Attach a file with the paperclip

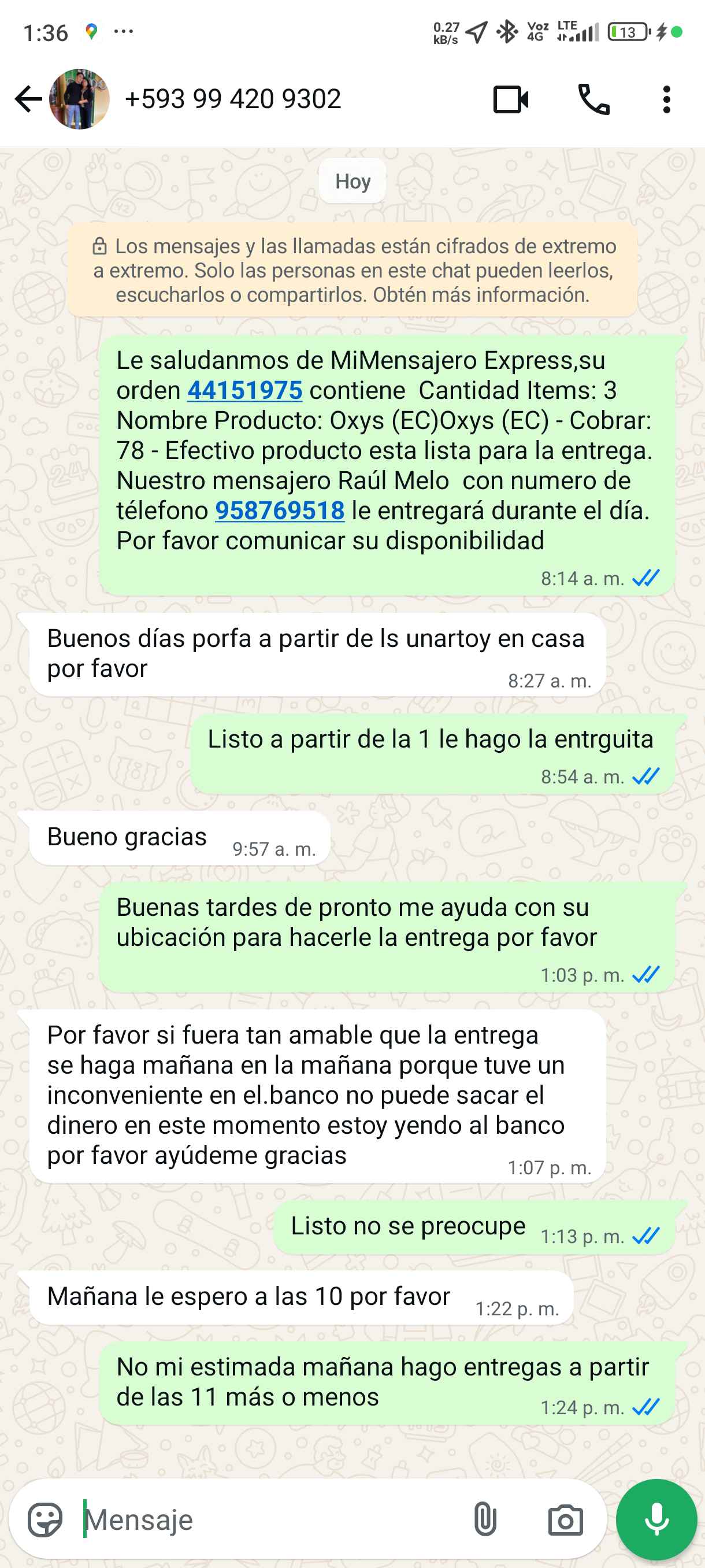click(485, 1520)
